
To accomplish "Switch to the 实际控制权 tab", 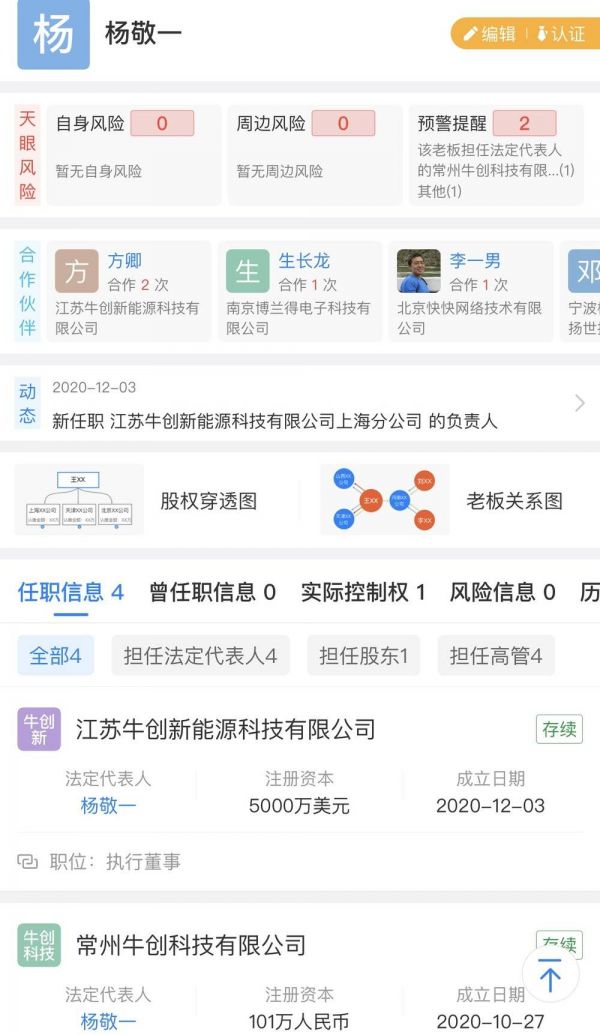I will pyautogui.click(x=363, y=592).
